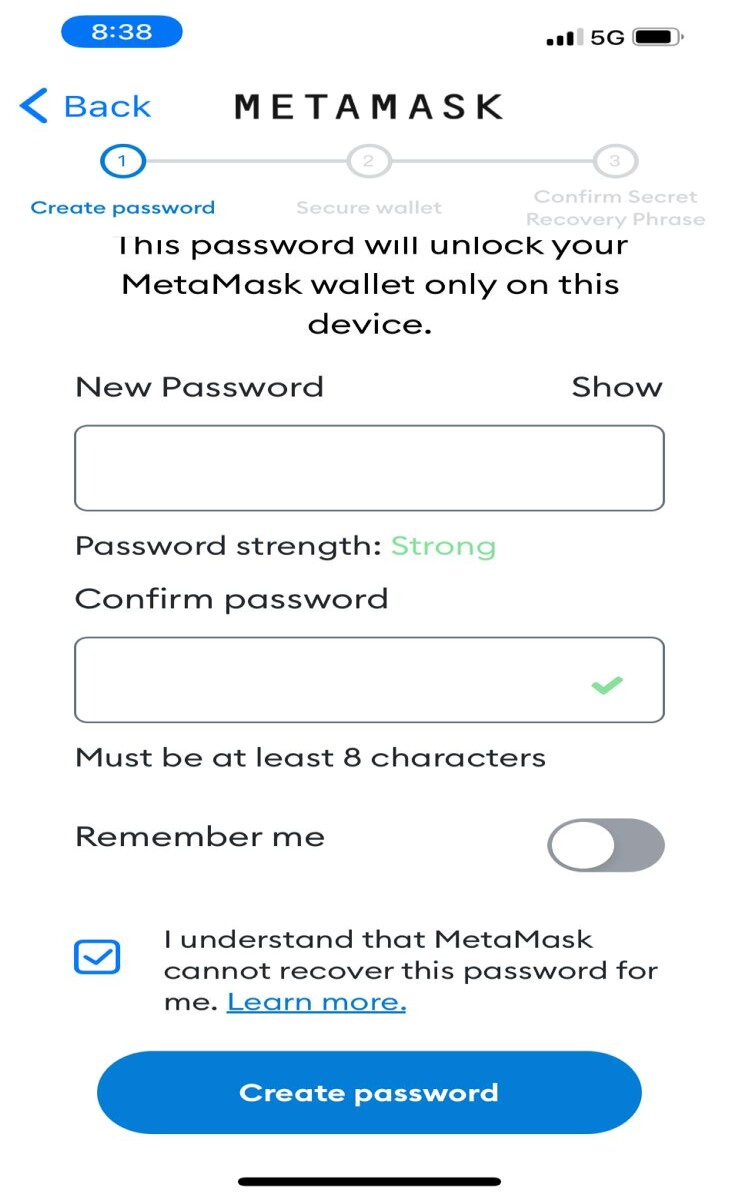Tap the New Password field
The width and height of the screenshot is (739, 1200).
(369, 468)
